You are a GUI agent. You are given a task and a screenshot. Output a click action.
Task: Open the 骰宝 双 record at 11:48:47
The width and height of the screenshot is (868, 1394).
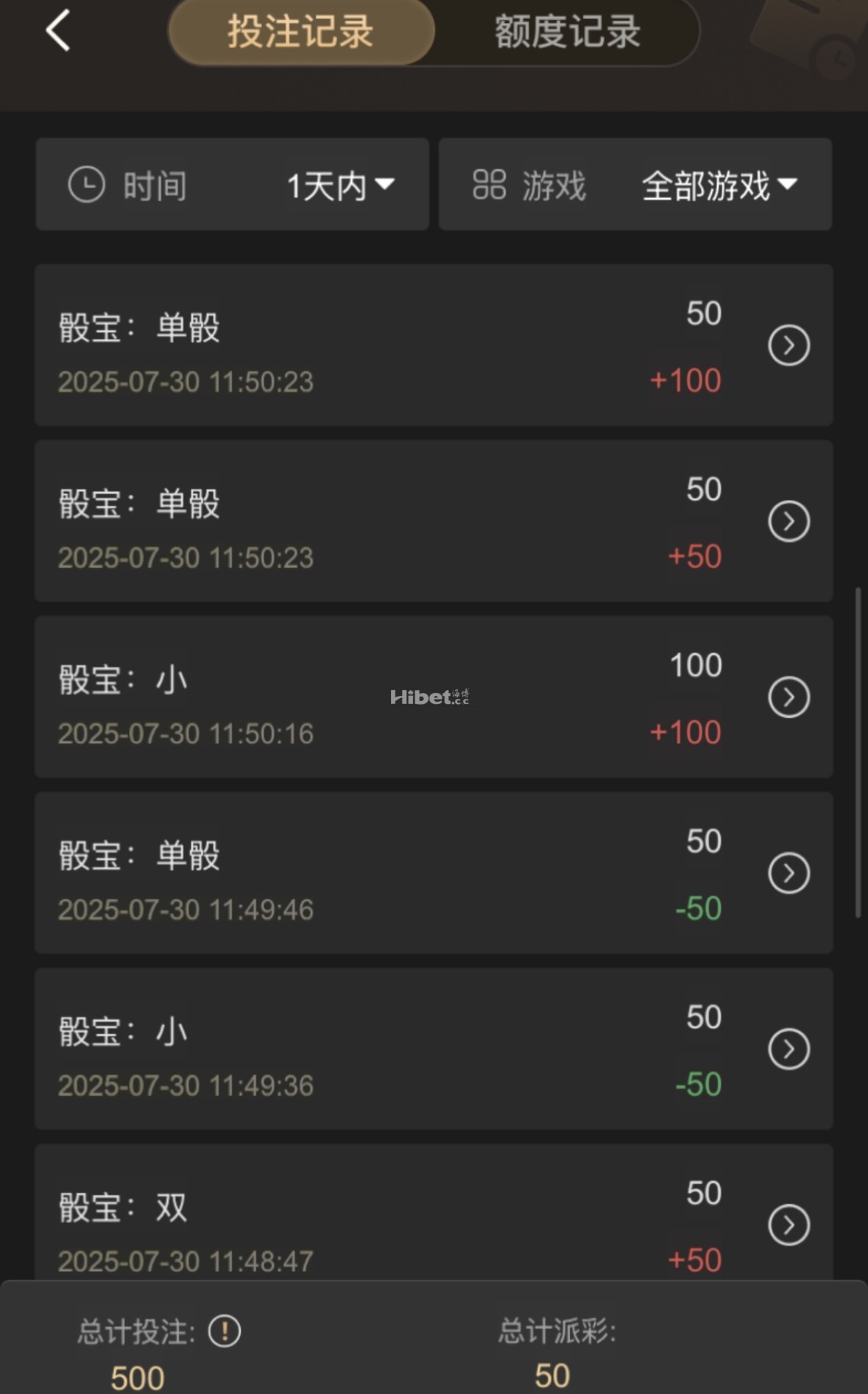point(788,1225)
